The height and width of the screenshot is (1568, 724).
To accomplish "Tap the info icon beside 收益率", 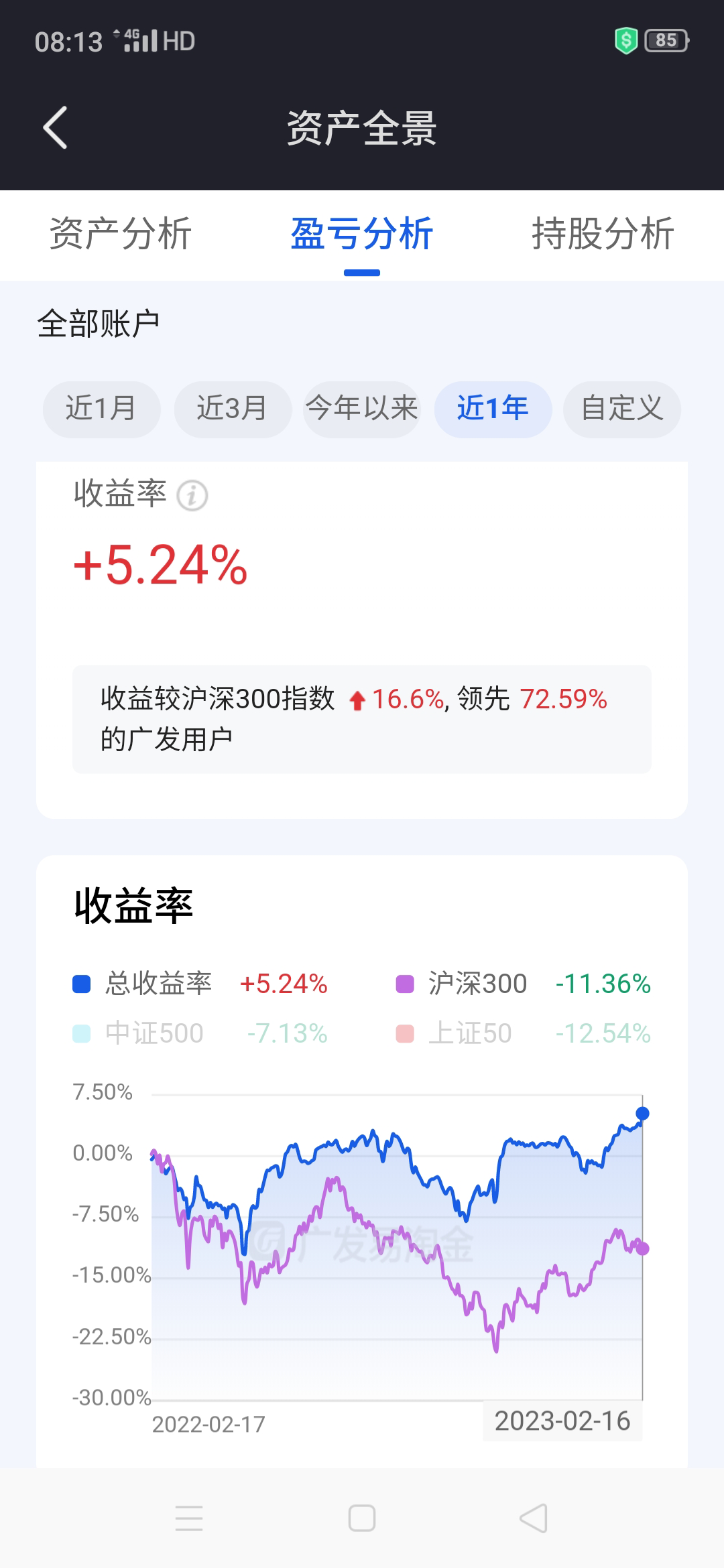I will [192, 496].
